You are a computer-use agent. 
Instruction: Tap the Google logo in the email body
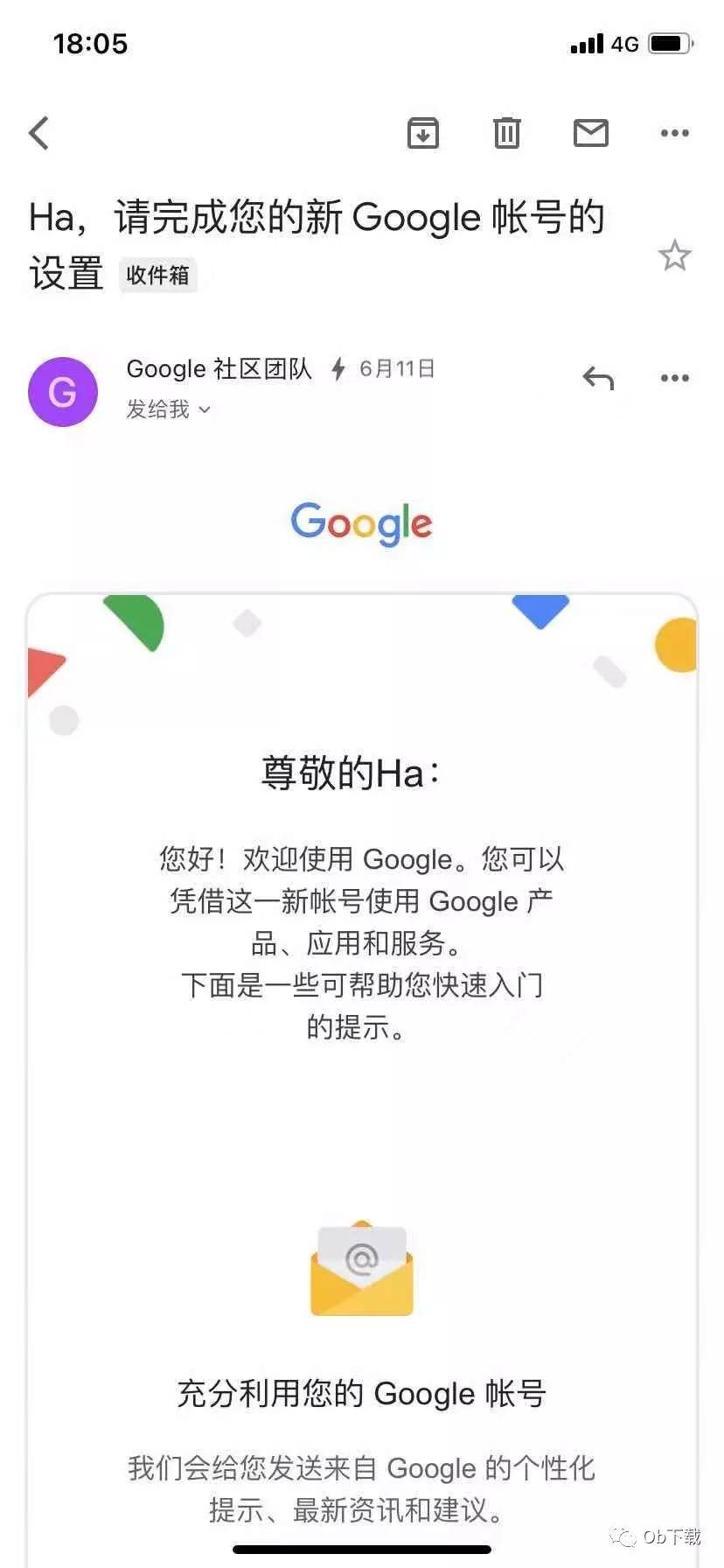[361, 523]
